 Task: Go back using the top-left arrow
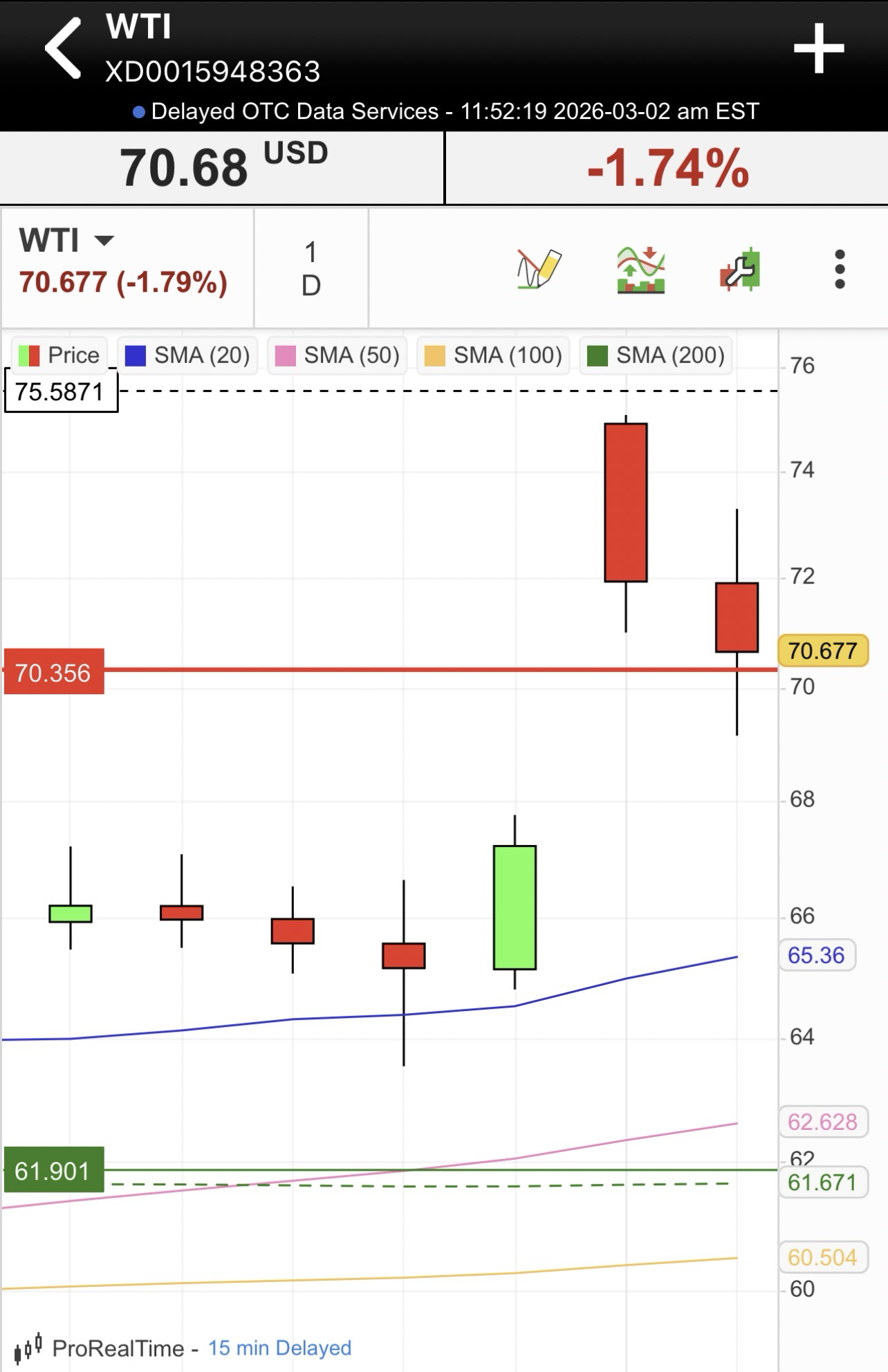point(64,48)
